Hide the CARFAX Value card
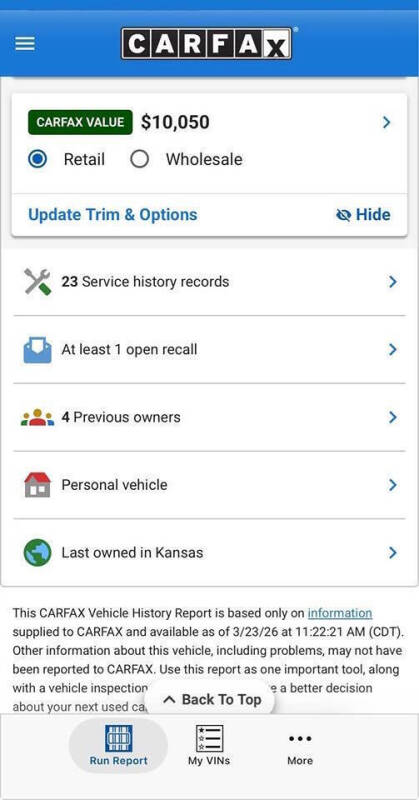 [363, 215]
